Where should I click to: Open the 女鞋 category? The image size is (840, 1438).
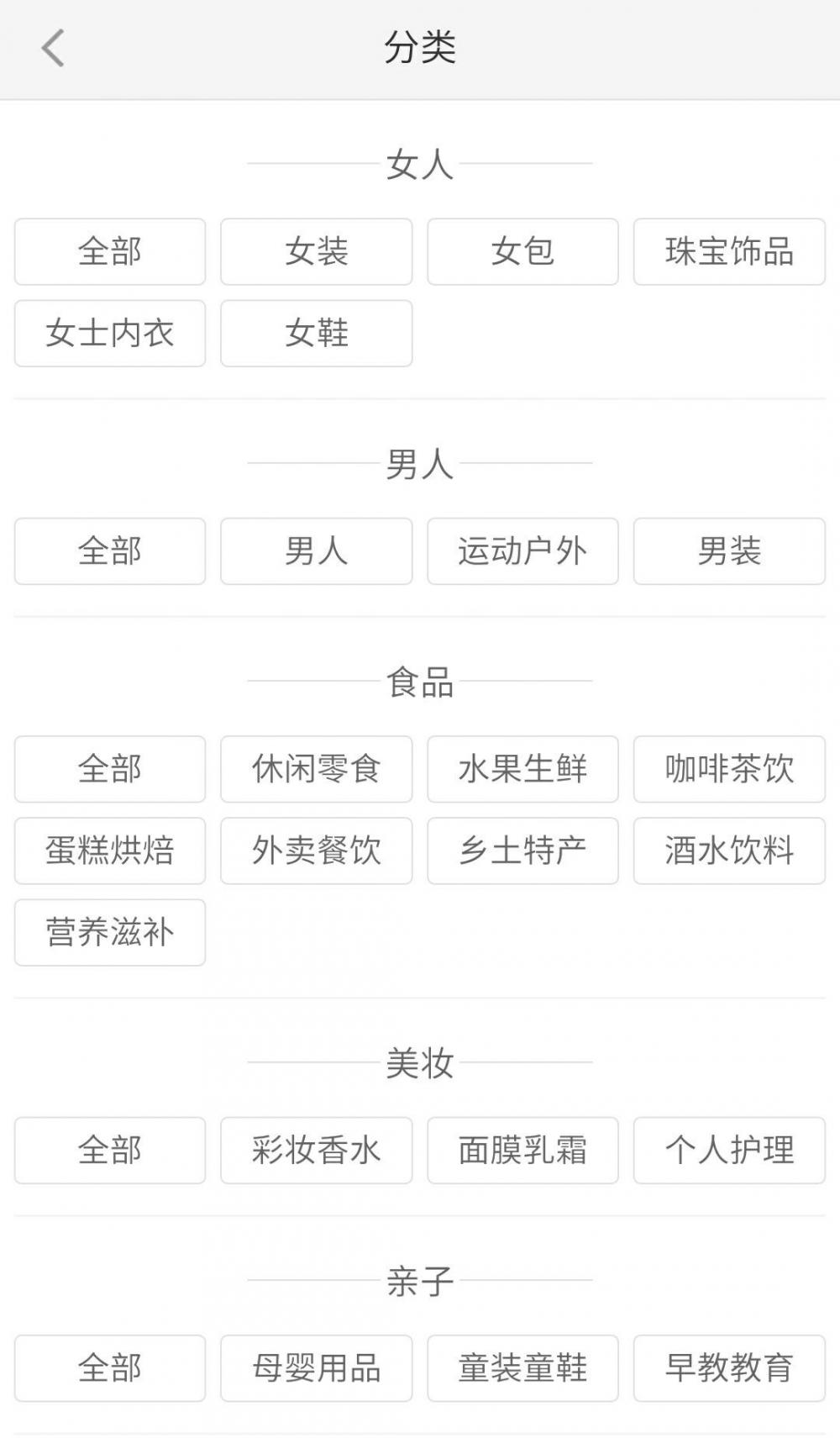tap(317, 333)
